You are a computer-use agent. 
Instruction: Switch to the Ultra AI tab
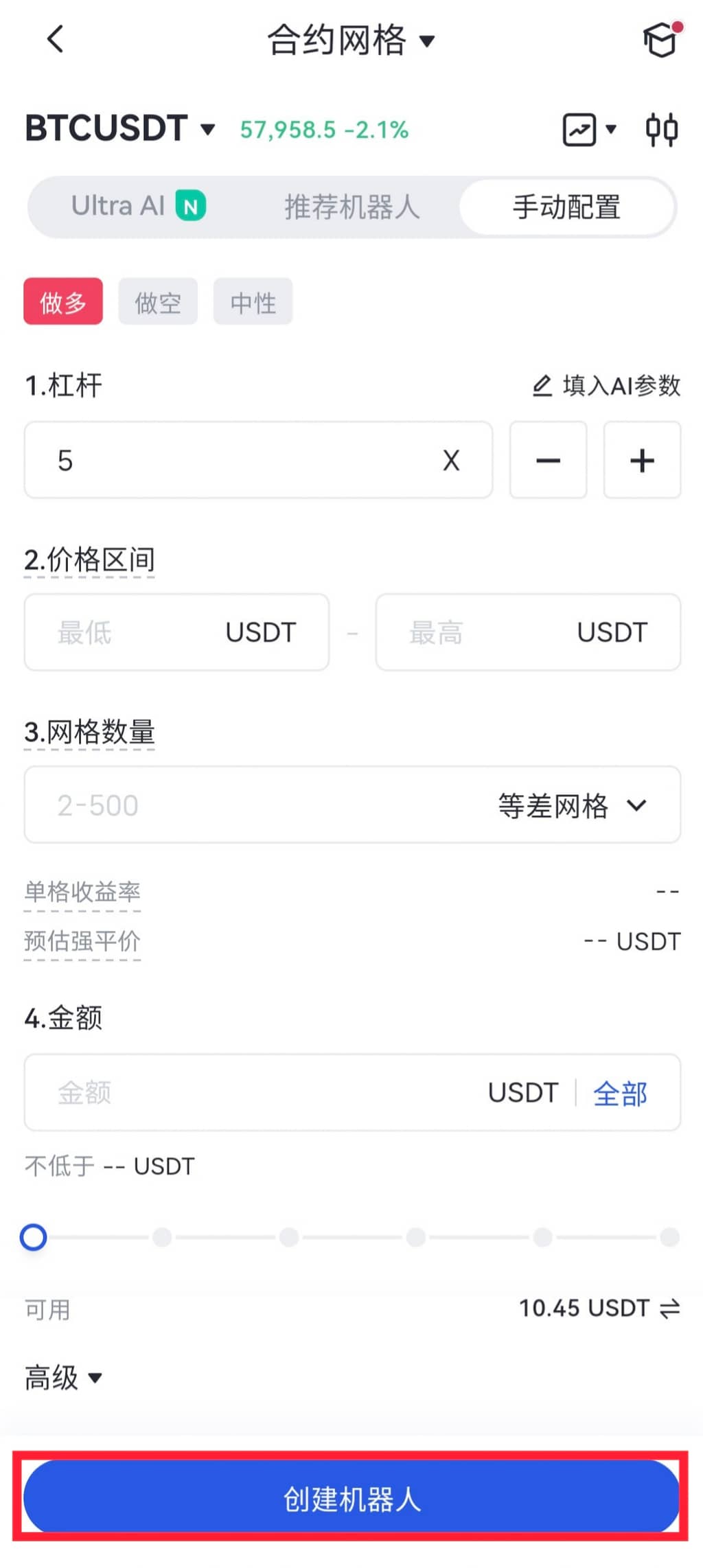click(x=137, y=206)
